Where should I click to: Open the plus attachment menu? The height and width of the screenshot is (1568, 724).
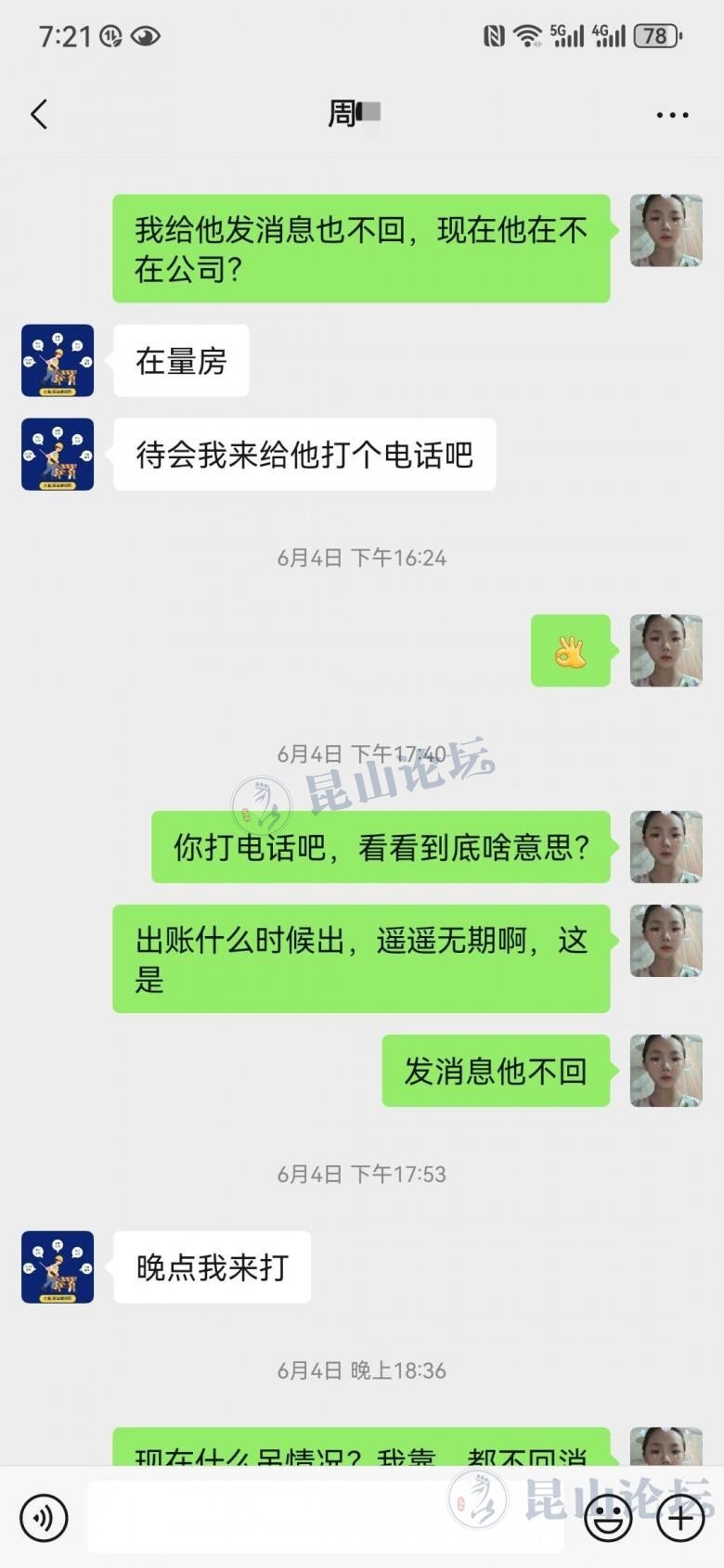click(x=680, y=1518)
